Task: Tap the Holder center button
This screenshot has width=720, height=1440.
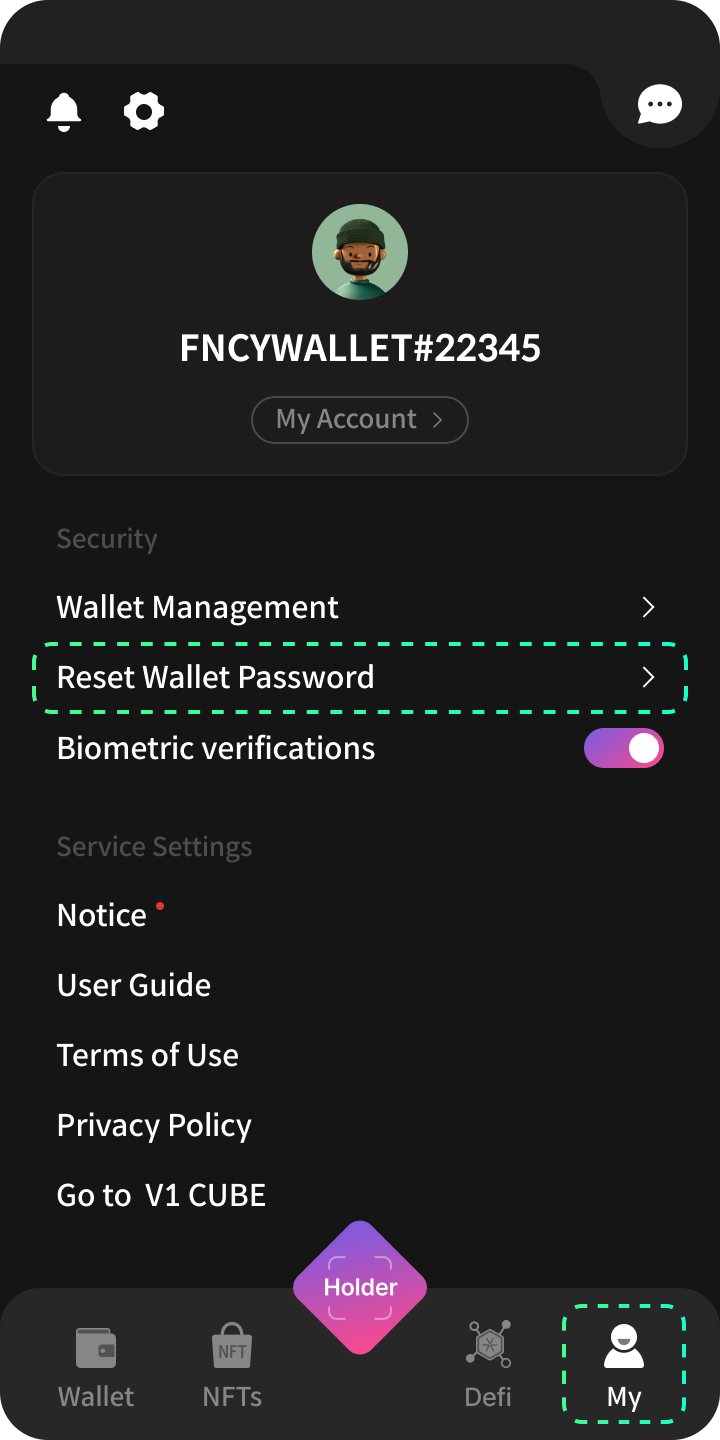Action: (x=360, y=1287)
